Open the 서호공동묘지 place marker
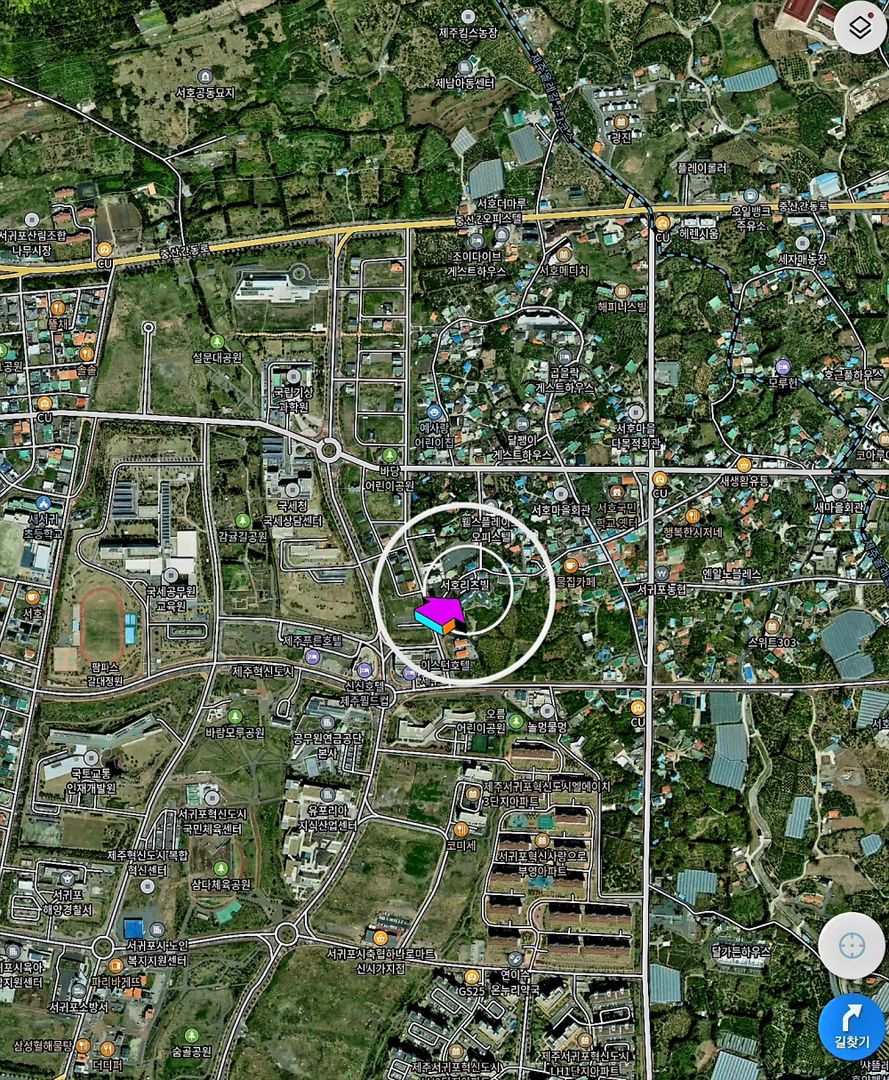889x1080 pixels. click(x=205, y=77)
